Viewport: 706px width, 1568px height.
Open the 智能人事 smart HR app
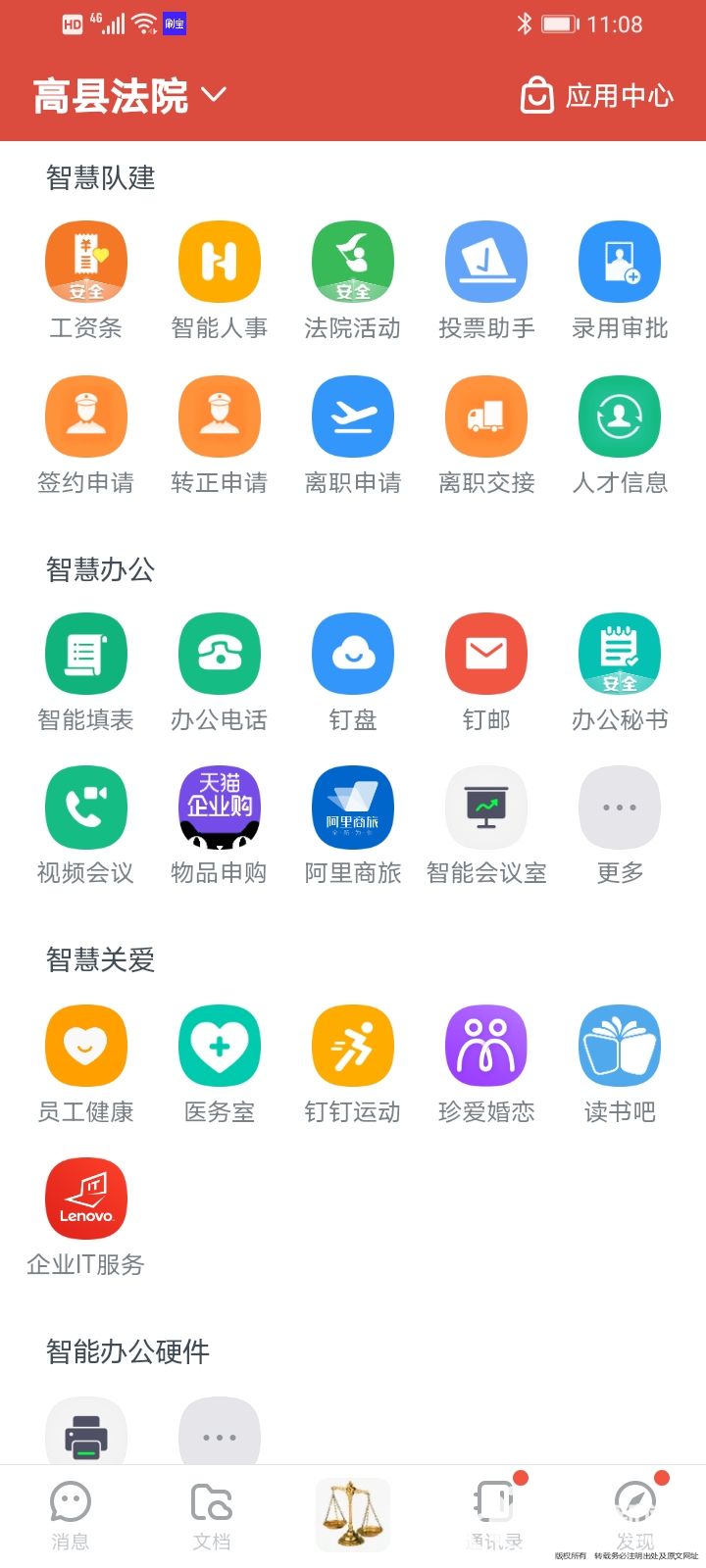[220, 262]
